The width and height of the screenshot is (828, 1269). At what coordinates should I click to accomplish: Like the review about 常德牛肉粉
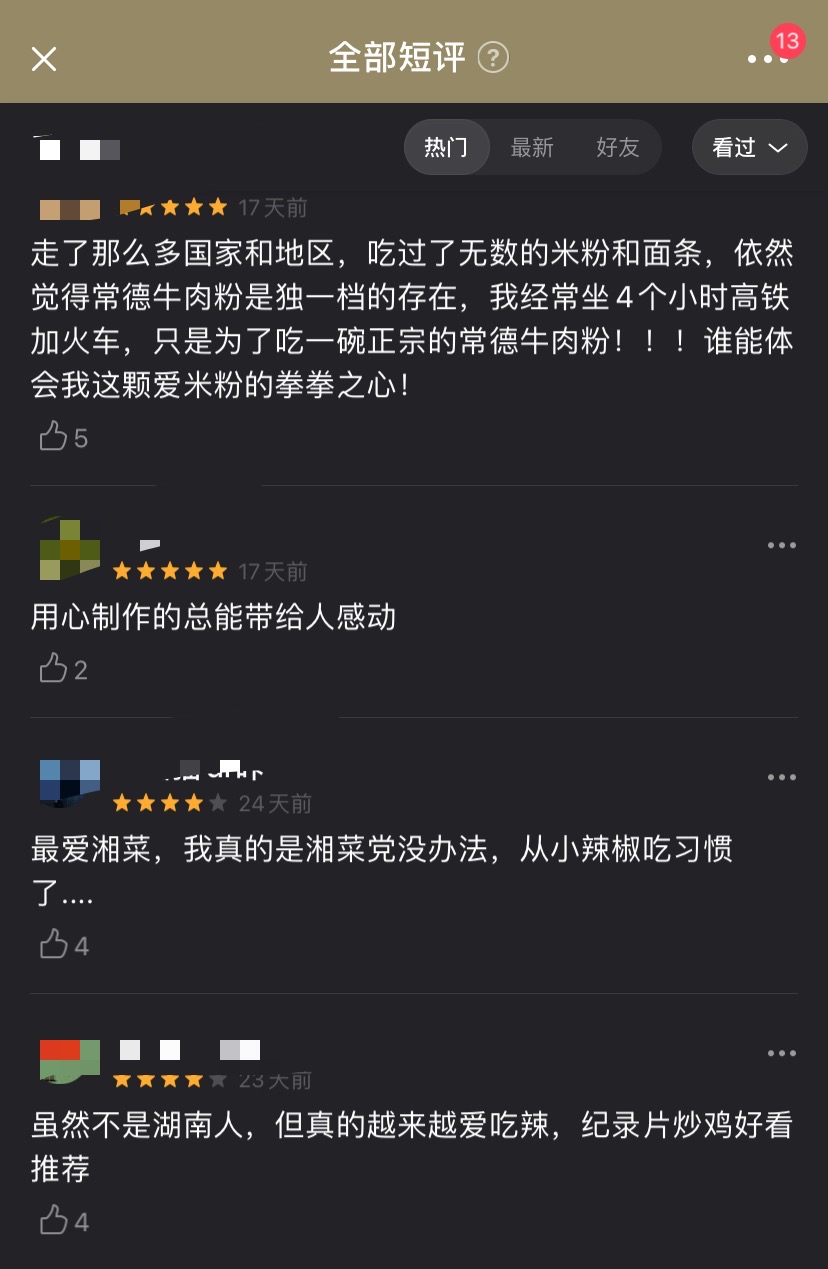tap(54, 437)
